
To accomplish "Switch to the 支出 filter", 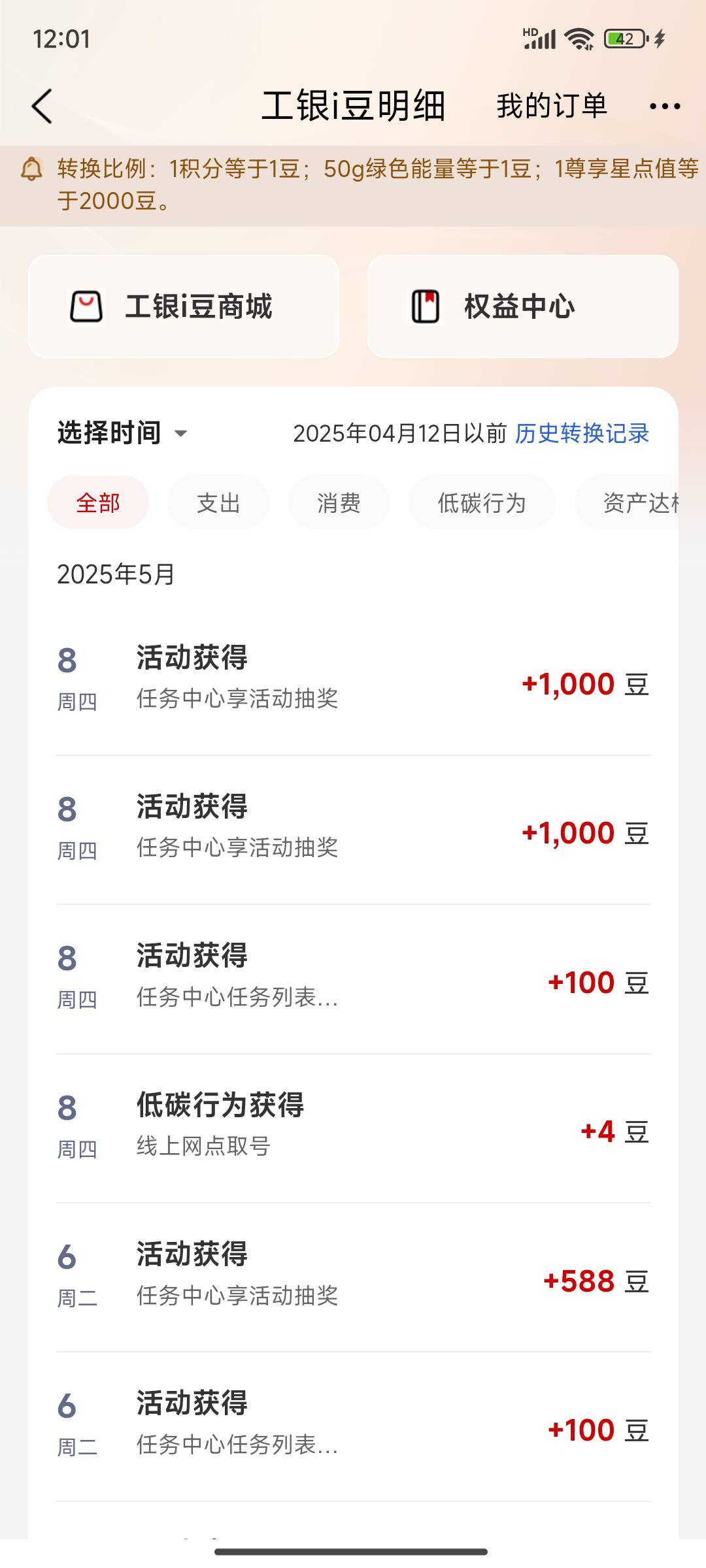I will coord(218,502).
